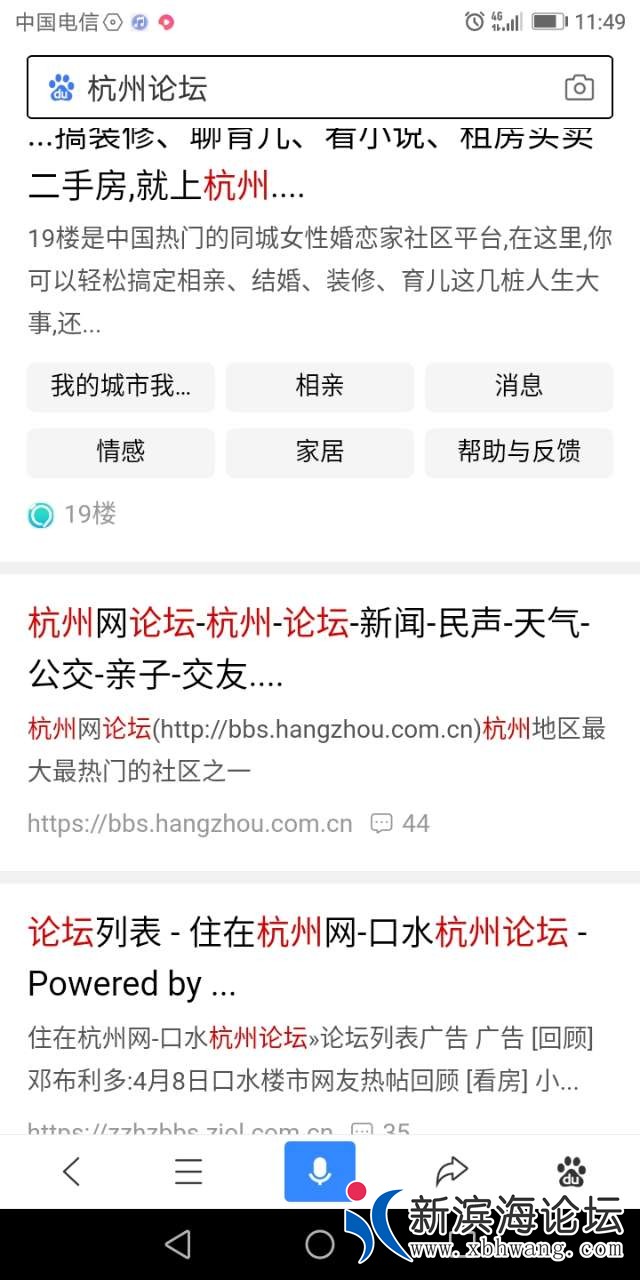Tap the search box showing 杭州论坛
640x1280 pixels.
click(x=300, y=88)
